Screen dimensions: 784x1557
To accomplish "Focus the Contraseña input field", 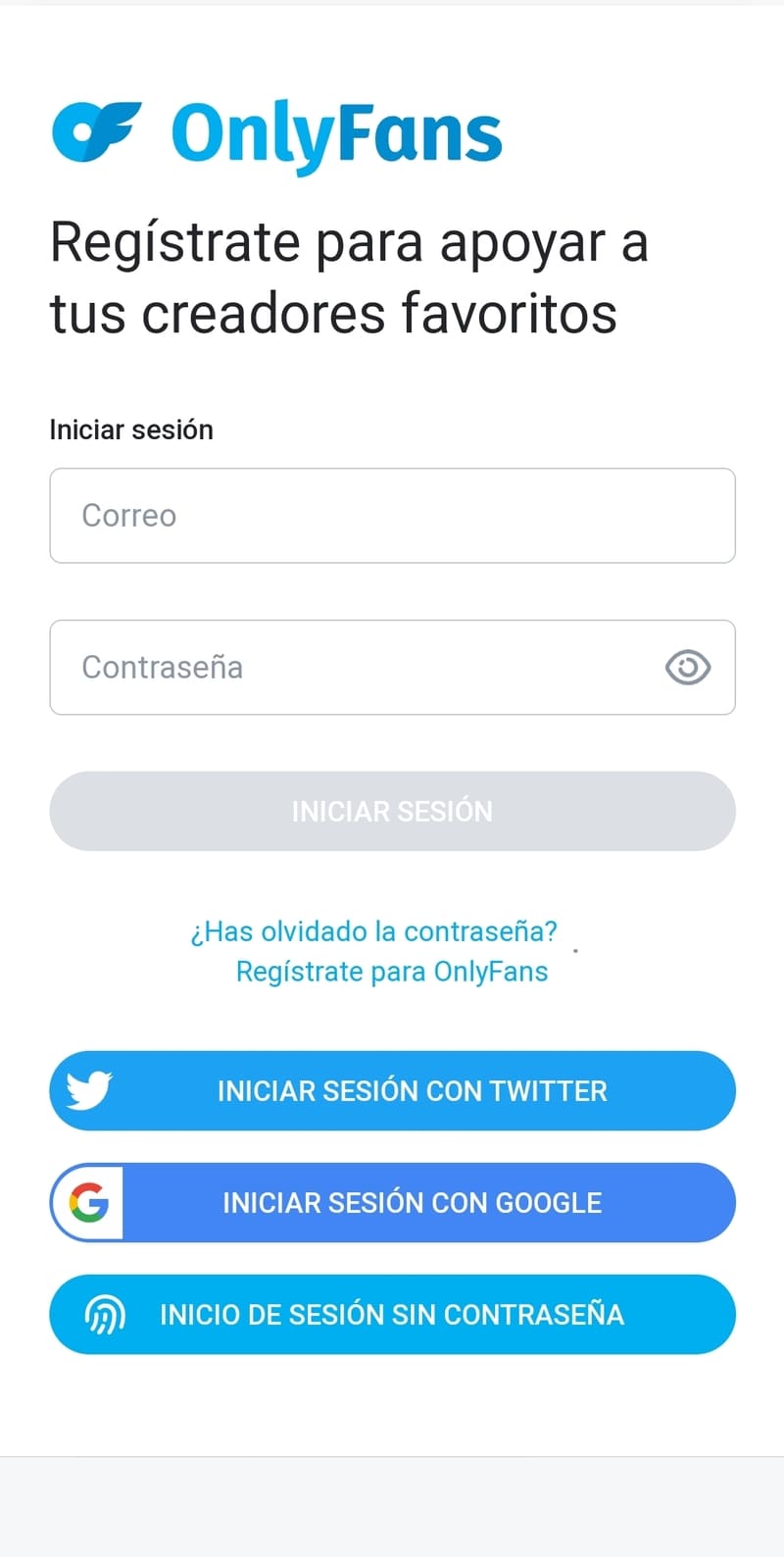I will [343, 668].
